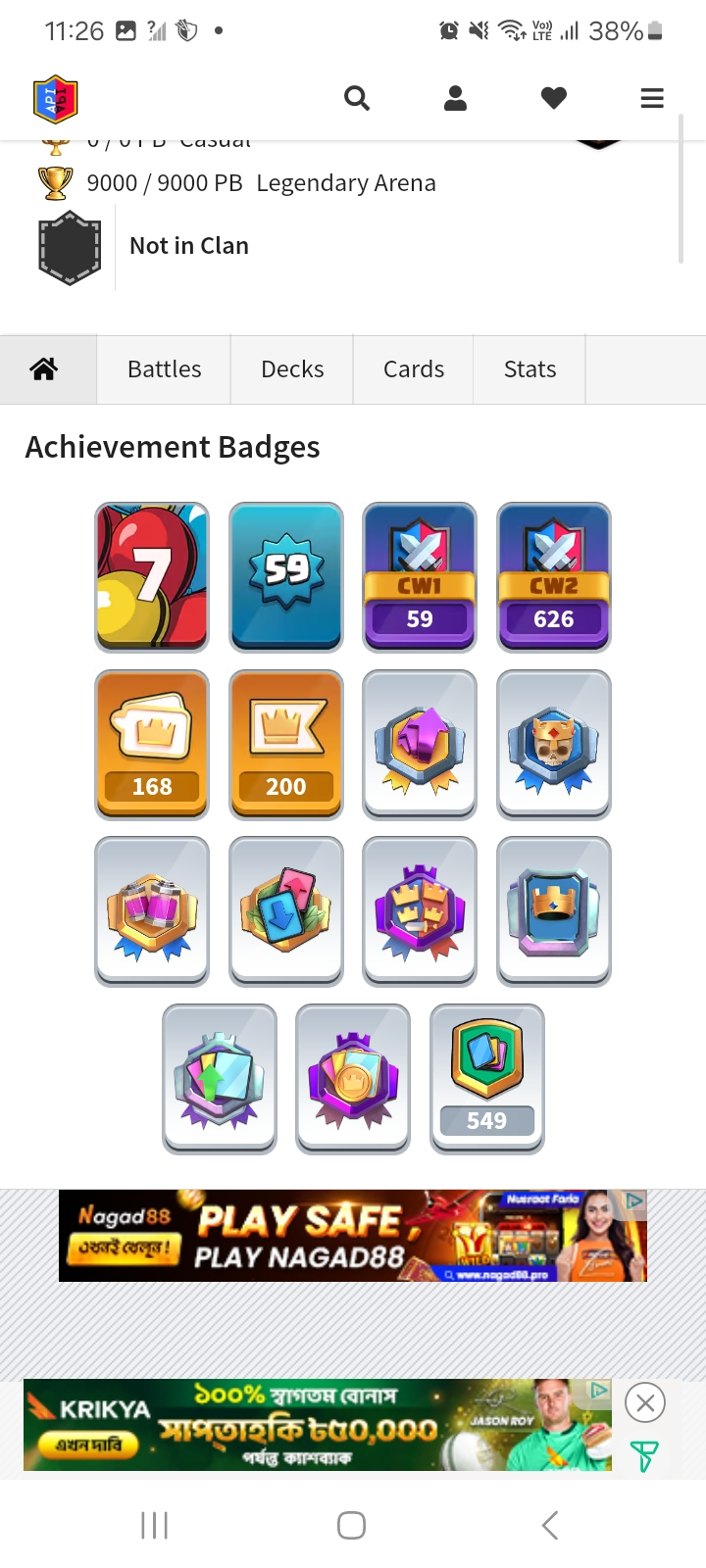This screenshot has height=1568, width=706.
Task: Tap the 200 crown flag badge
Action: pyautogui.click(x=285, y=744)
